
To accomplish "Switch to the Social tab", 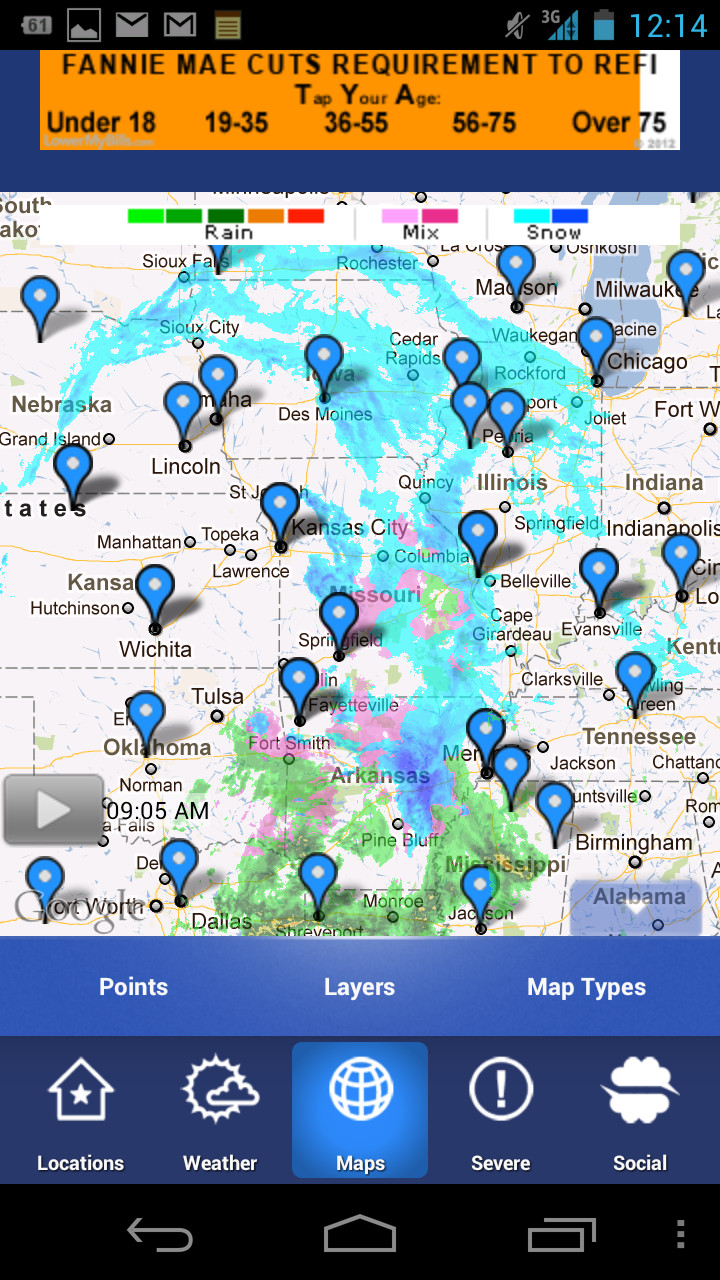I will (640, 1112).
